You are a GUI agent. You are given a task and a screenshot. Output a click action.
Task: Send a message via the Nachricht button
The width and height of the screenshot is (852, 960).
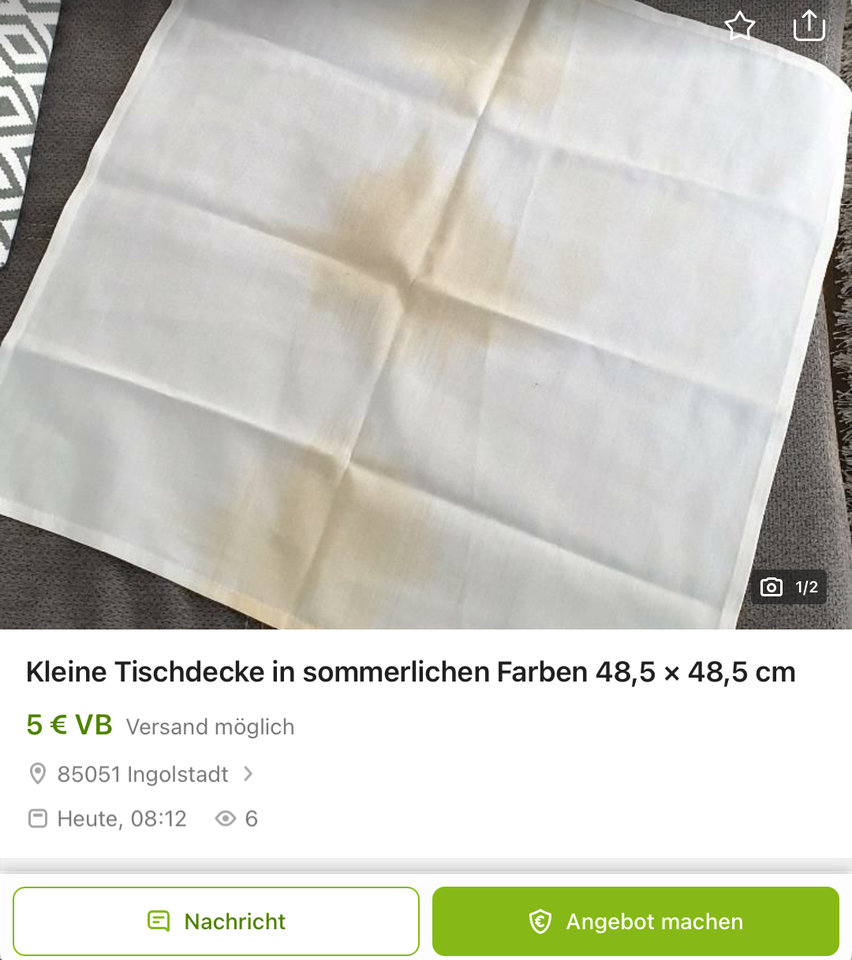coord(216,921)
